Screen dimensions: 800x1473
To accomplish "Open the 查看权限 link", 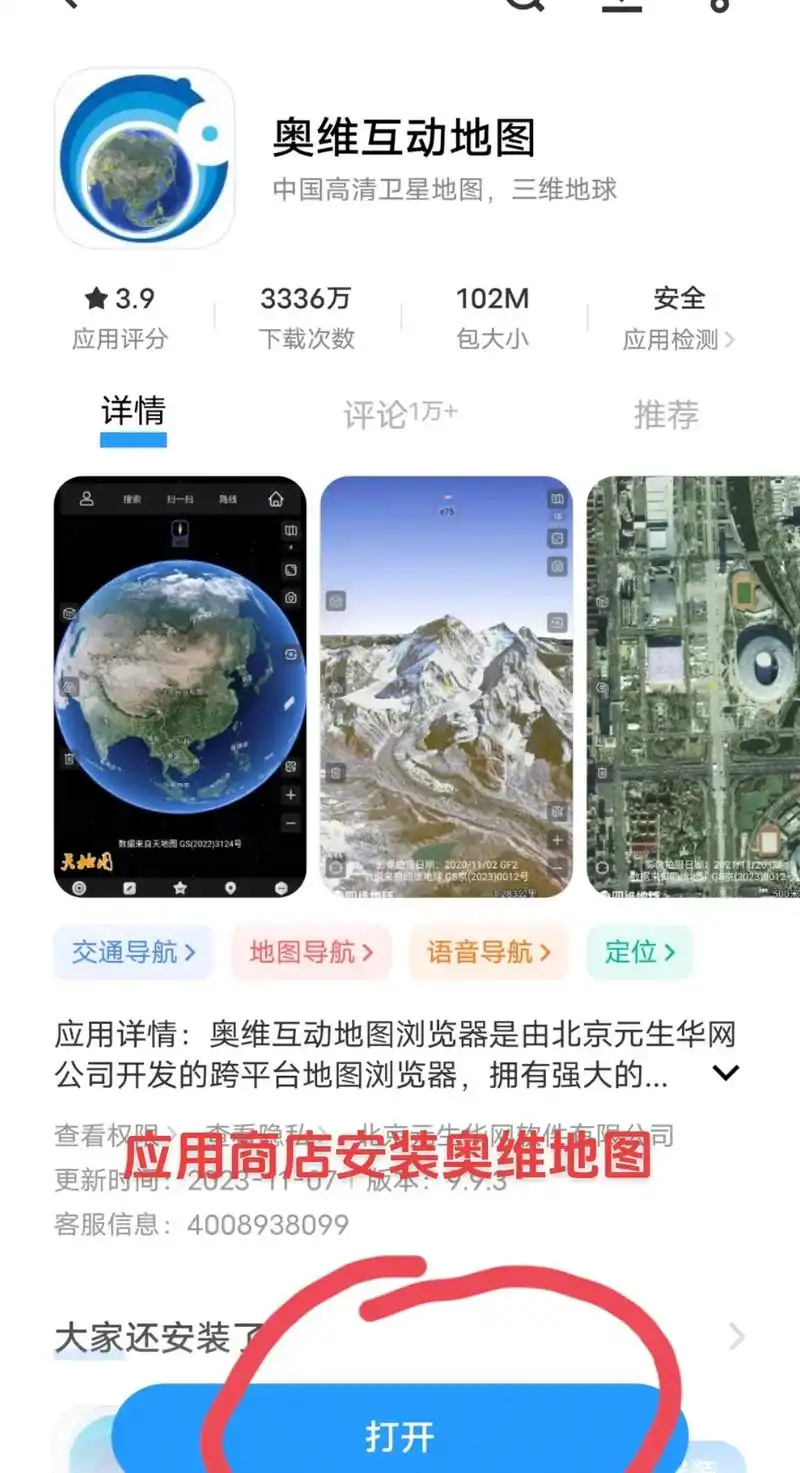I will (95, 1135).
